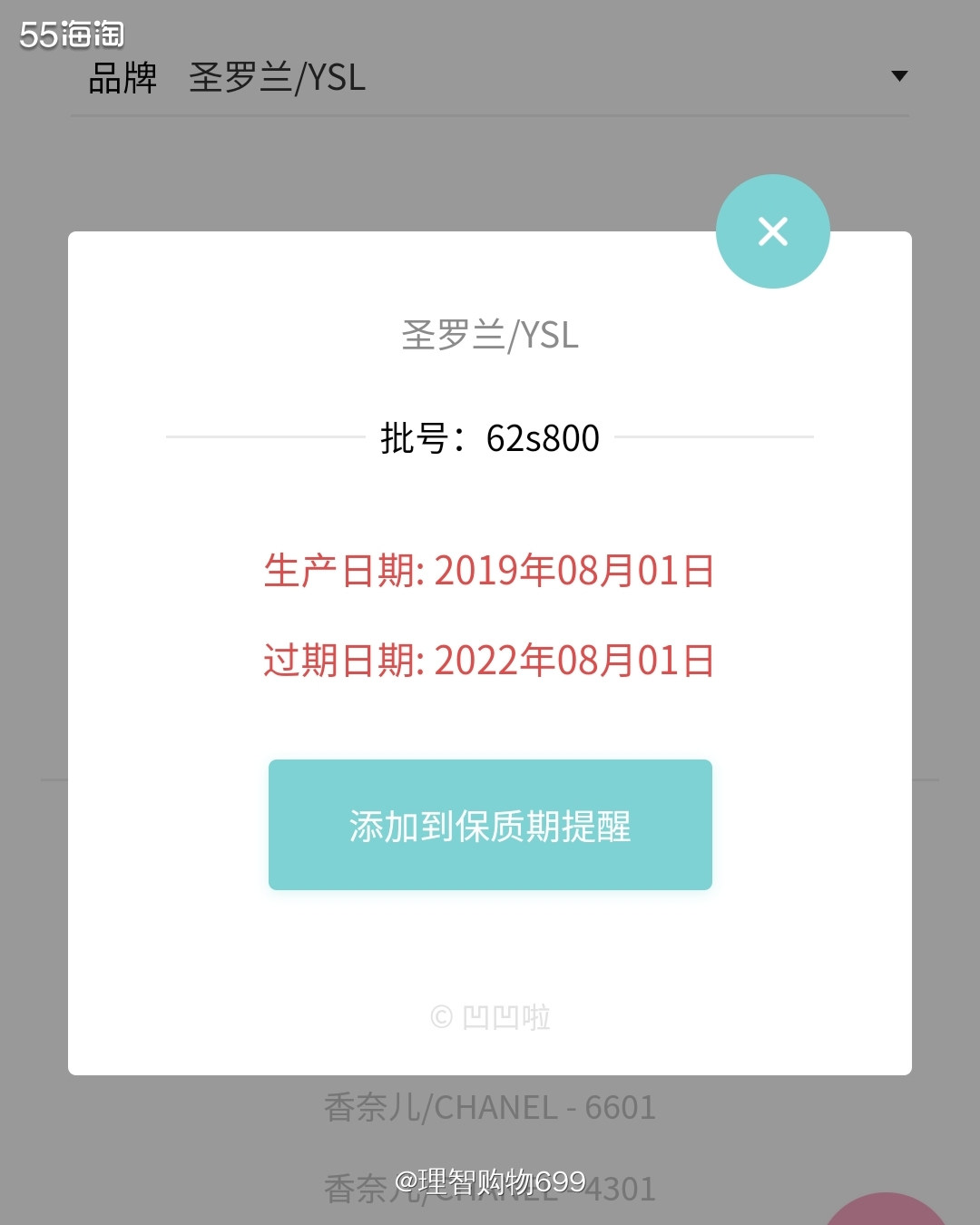This screenshot has height=1225, width=980.
Task: Click the 品牌 label text
Action: [121, 78]
